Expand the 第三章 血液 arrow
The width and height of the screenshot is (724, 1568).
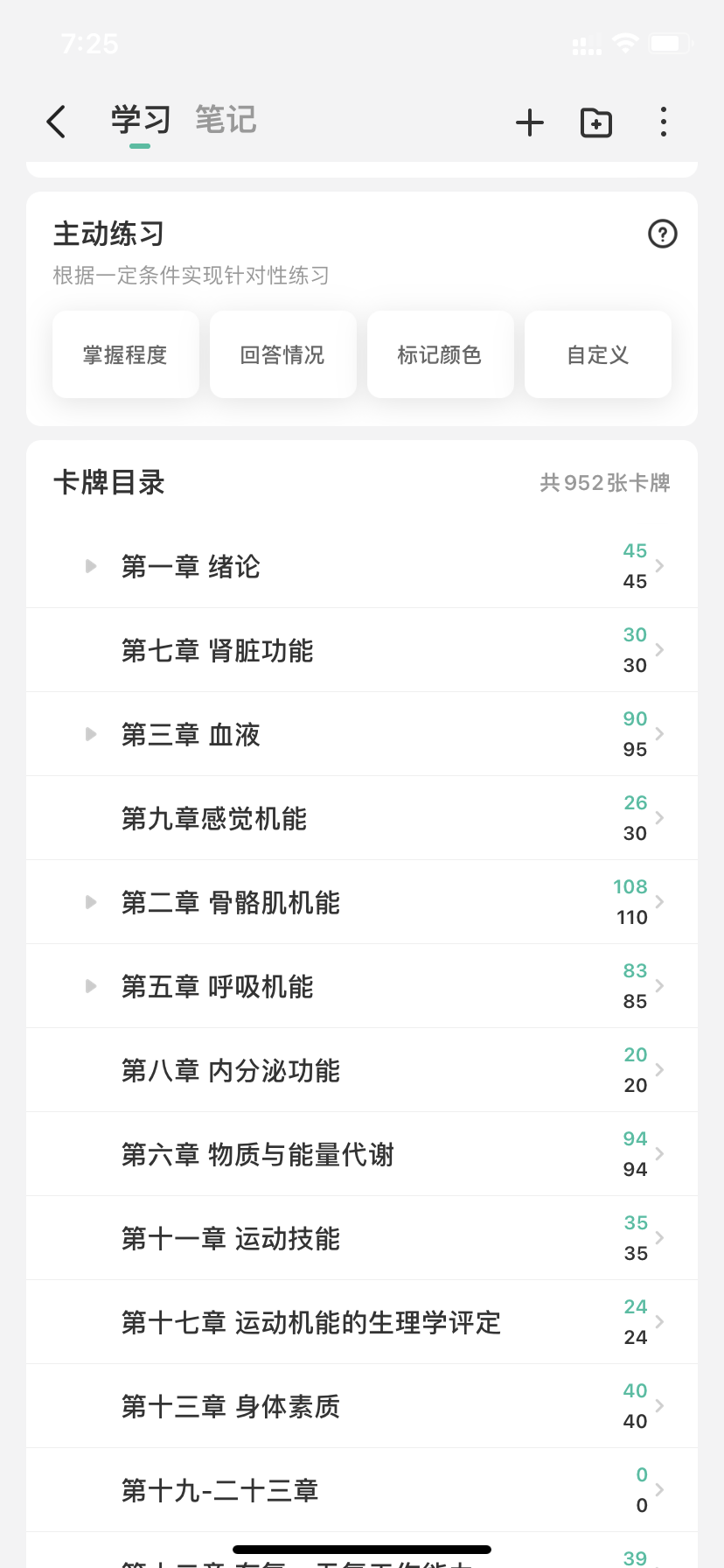(x=91, y=734)
